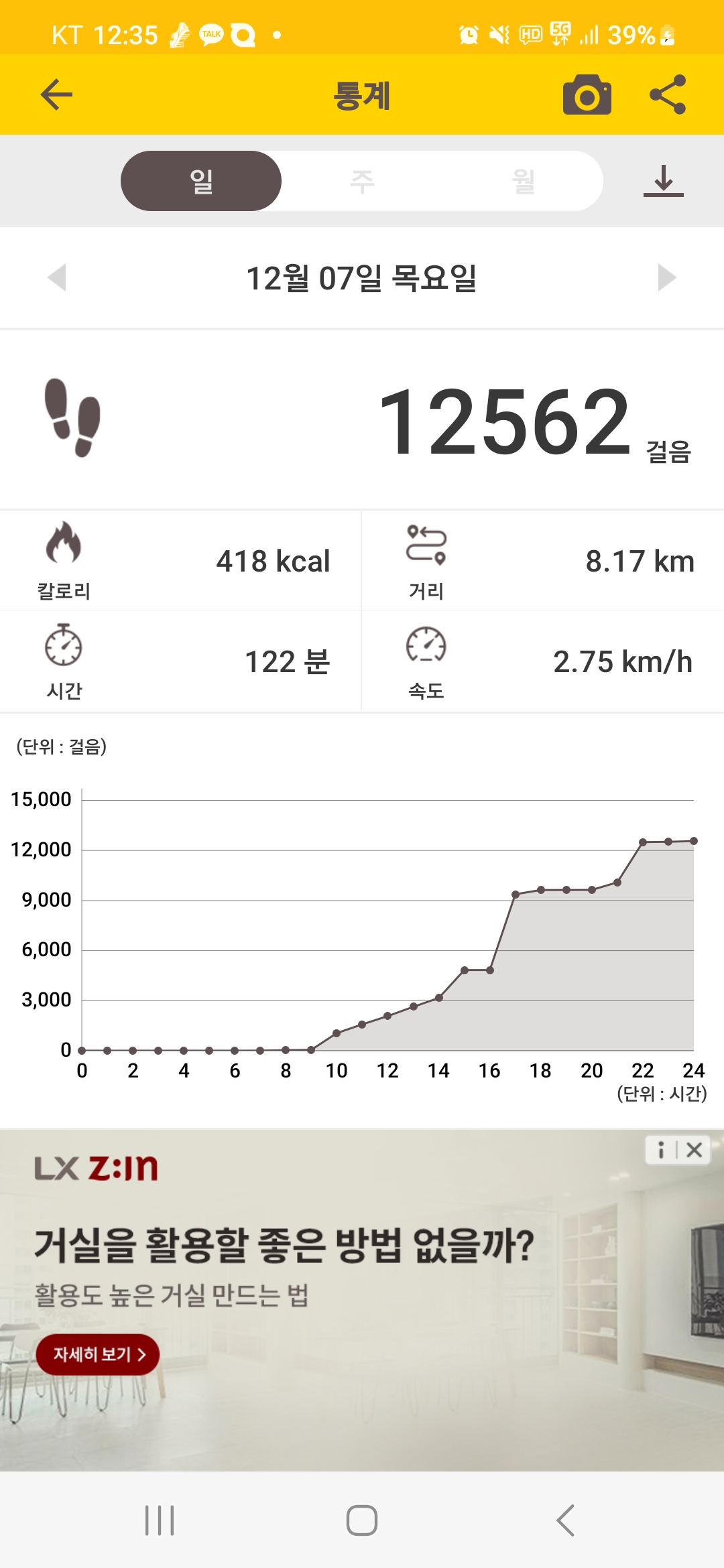View ad info via the i icon
This screenshot has height=1568, width=724.
point(661,1150)
